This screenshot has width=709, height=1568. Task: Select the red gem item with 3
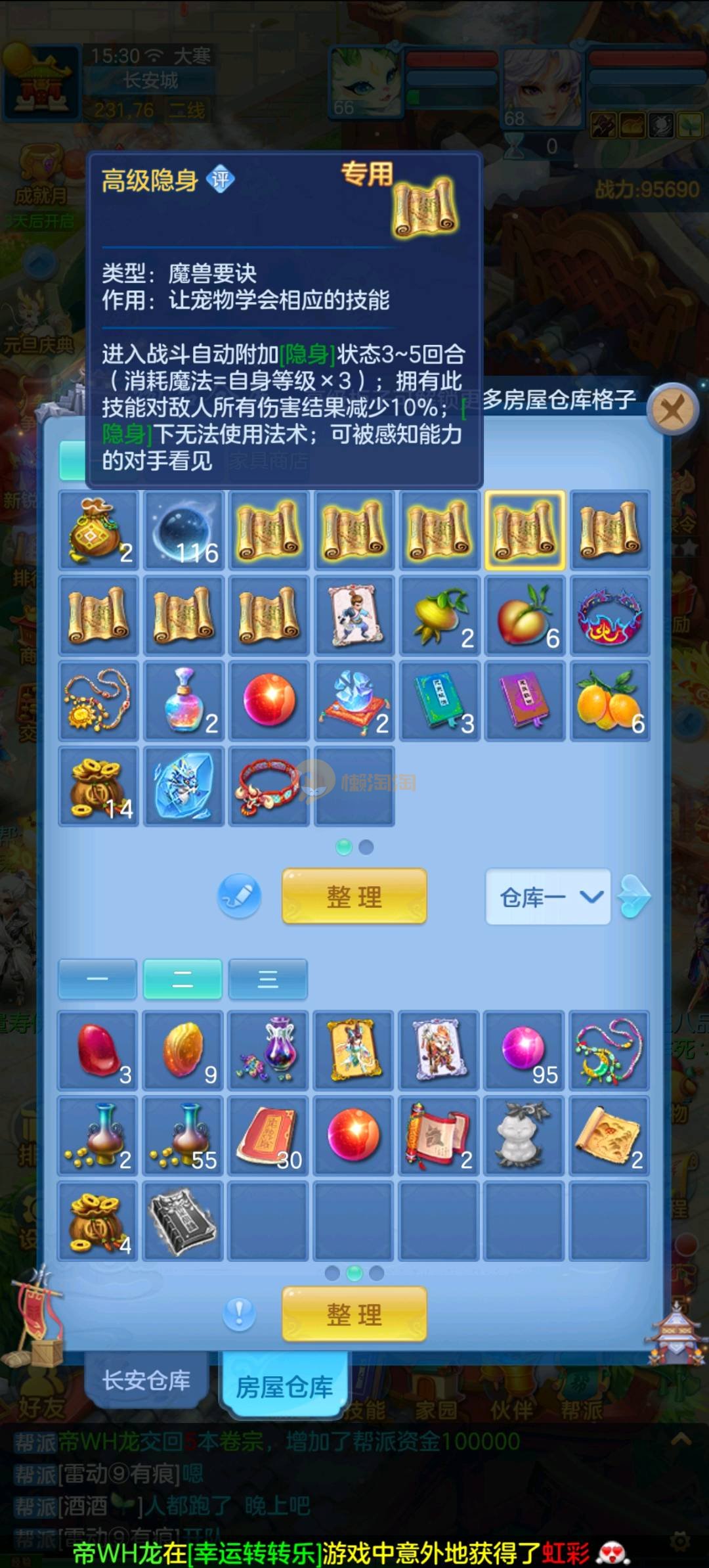click(x=98, y=1050)
